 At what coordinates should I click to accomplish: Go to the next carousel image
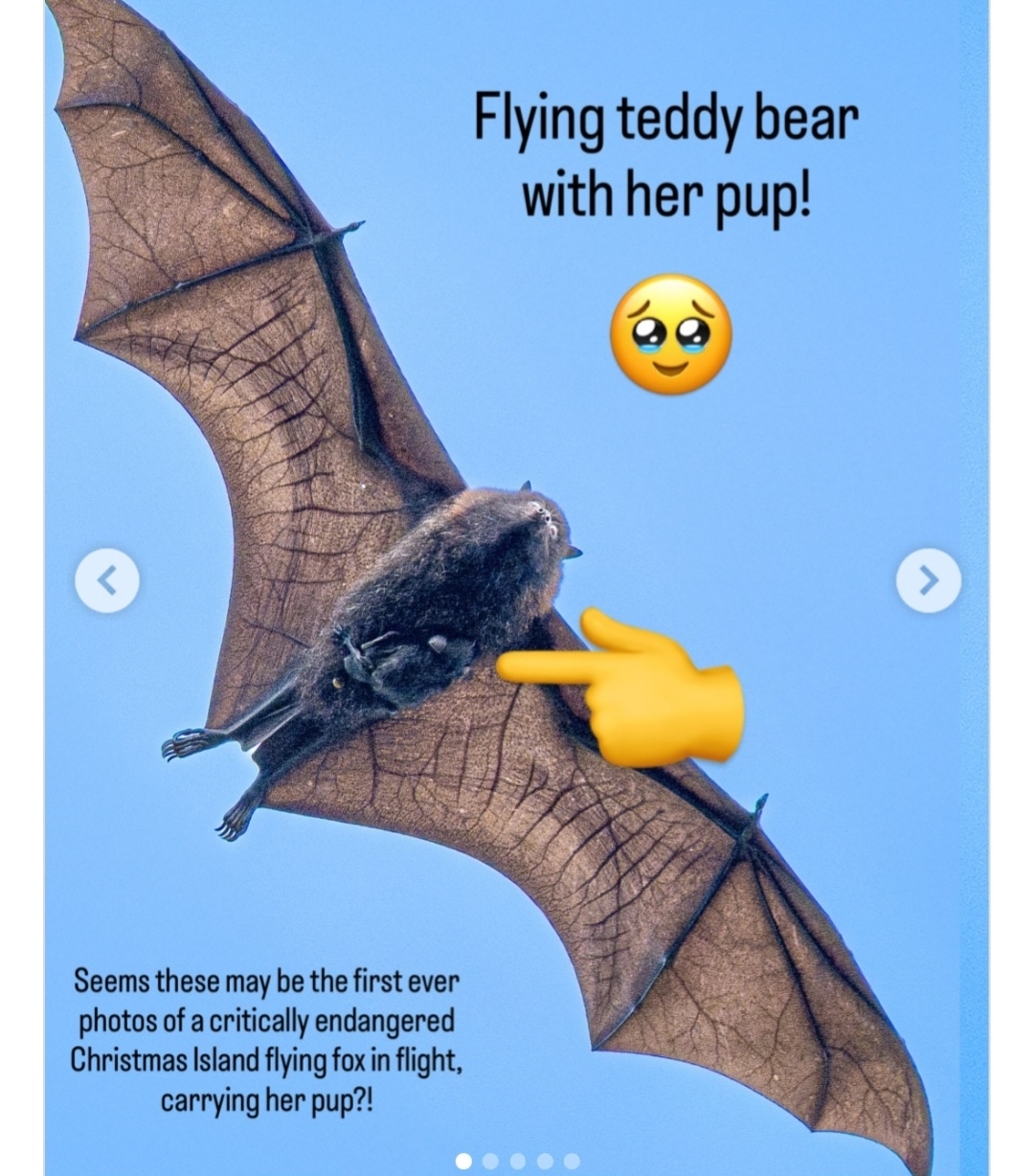point(928,580)
